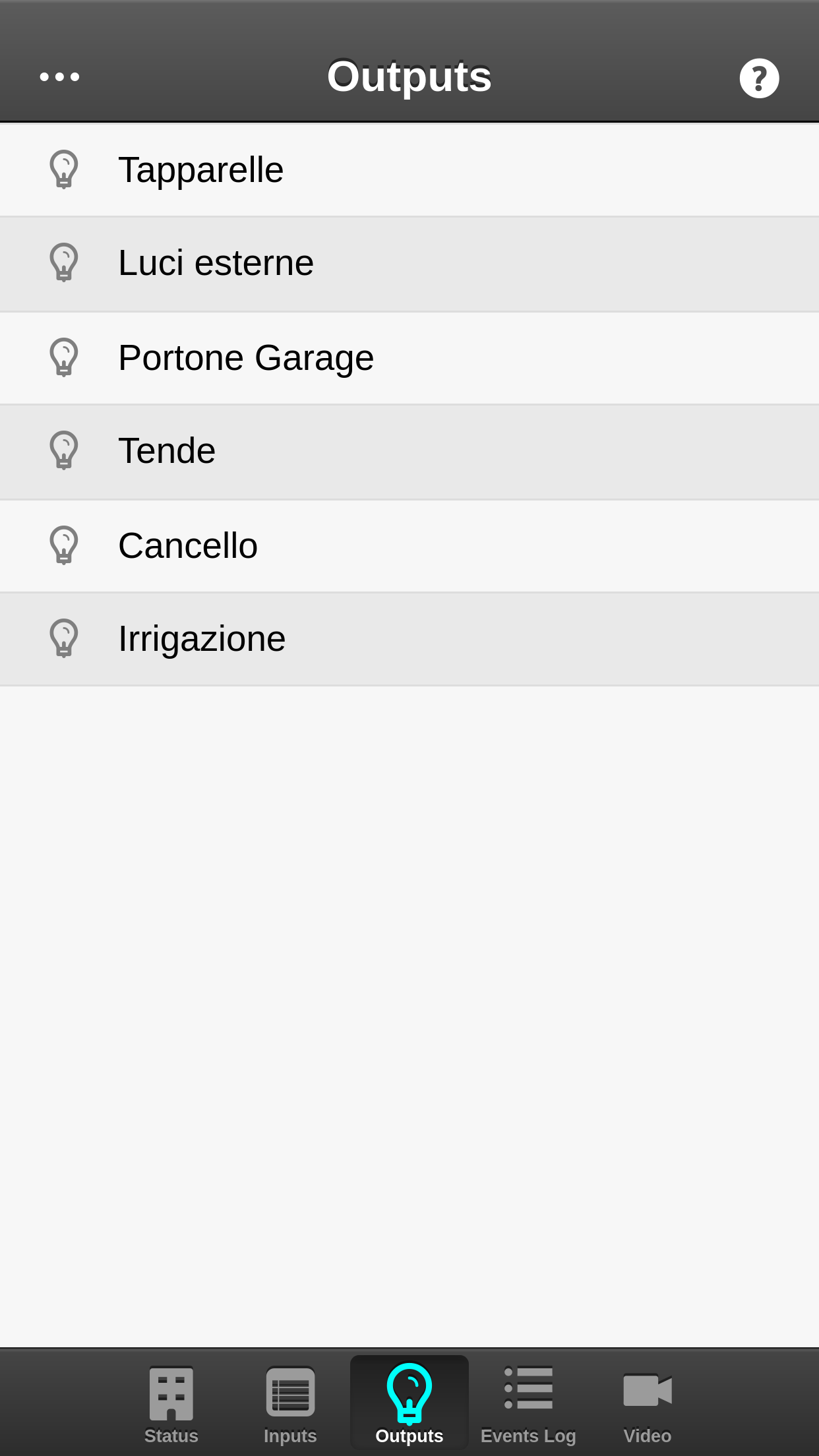Select the Luci esterne output
The height and width of the screenshot is (1456, 819).
[409, 263]
